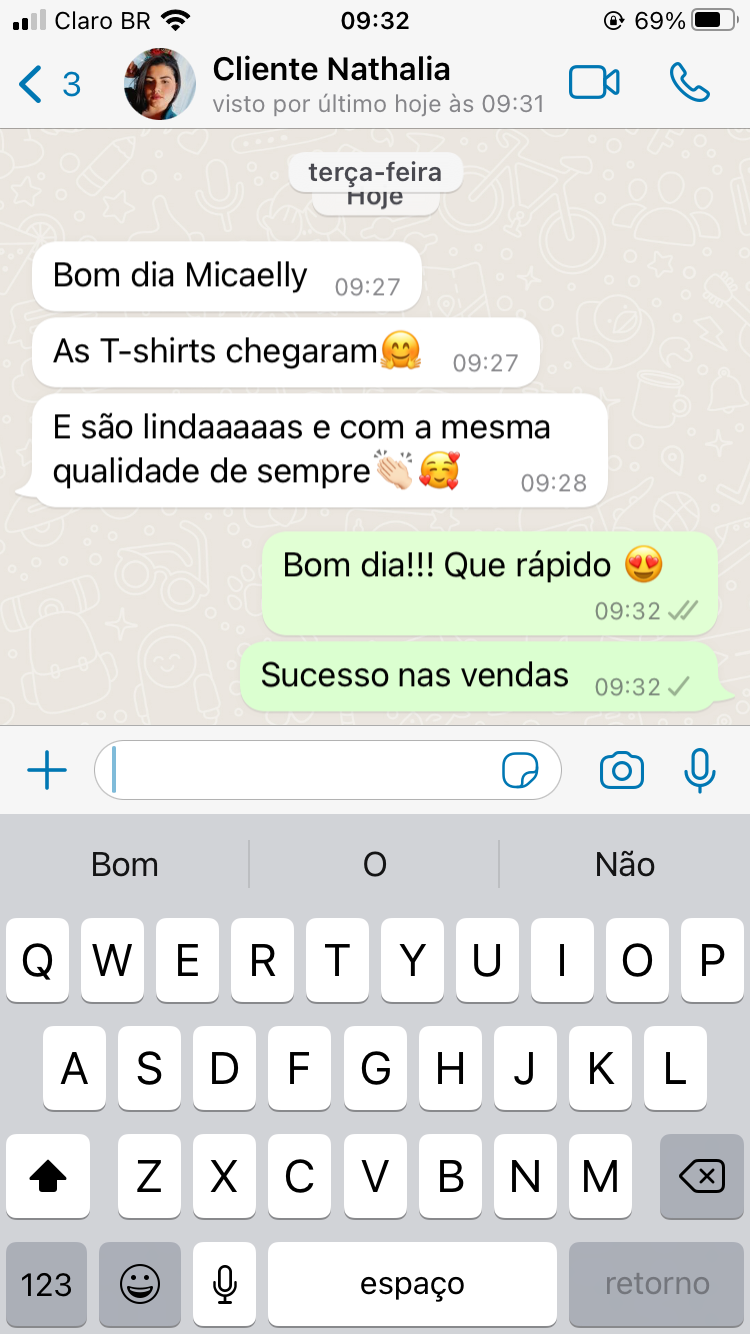750x1334 pixels.
Task: Open the attachments plus menu
Action: [46, 771]
